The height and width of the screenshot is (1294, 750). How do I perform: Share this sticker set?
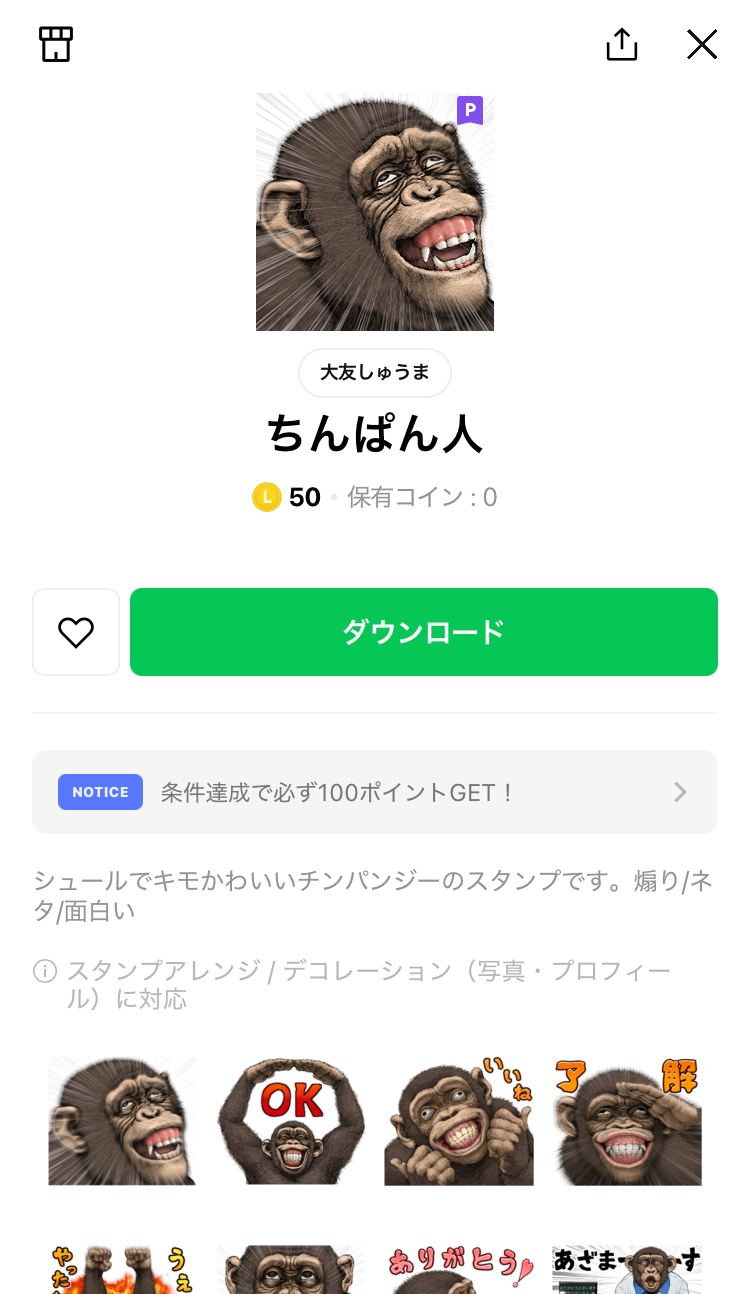(622, 45)
